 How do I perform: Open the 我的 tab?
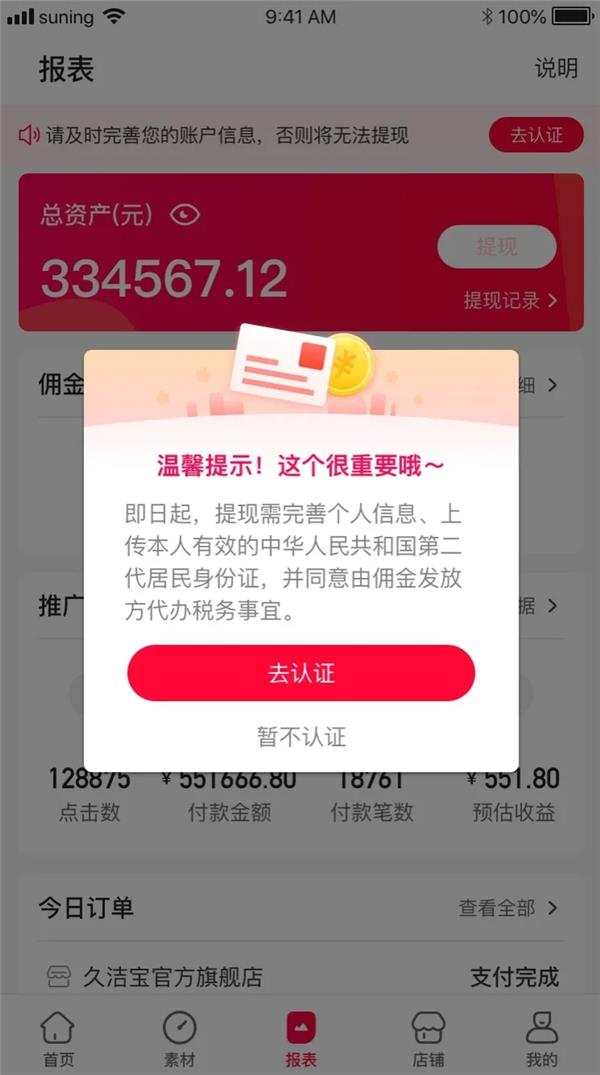pyautogui.click(x=541, y=1038)
